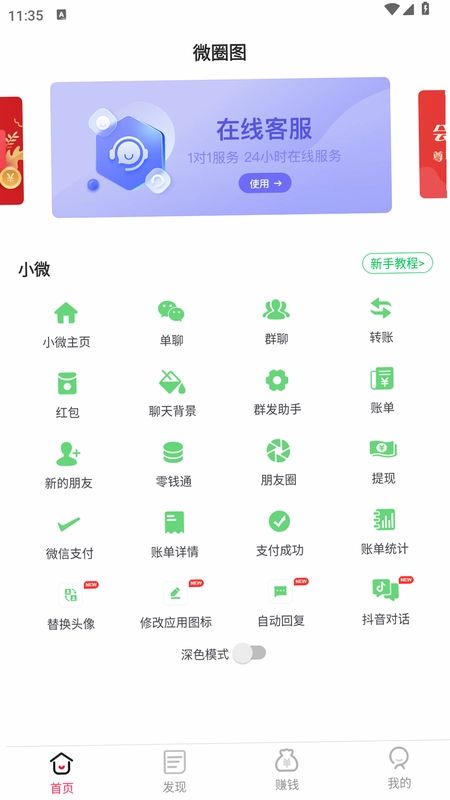
Task: Open 替换头像 to replace the avatar
Action: pos(71,606)
